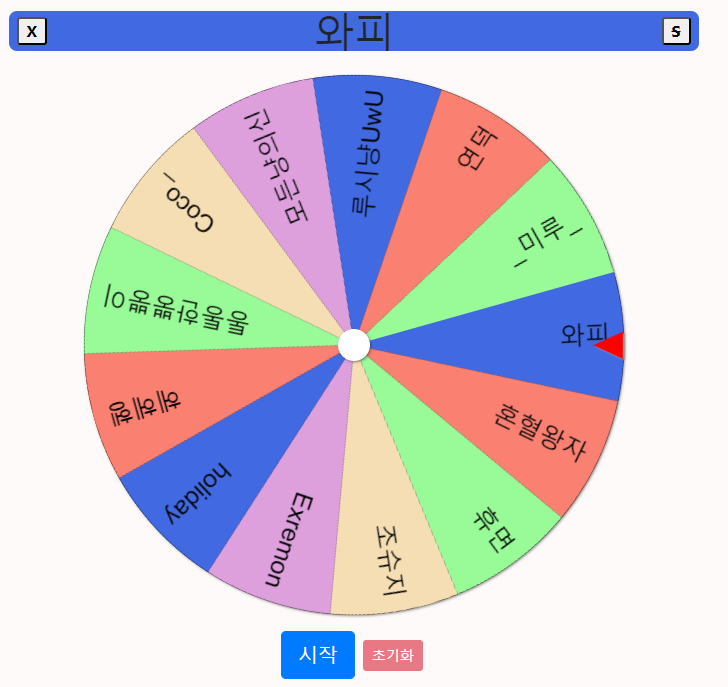Start spinning the wheel with 시작
The height and width of the screenshot is (687, 728).
pos(318,655)
